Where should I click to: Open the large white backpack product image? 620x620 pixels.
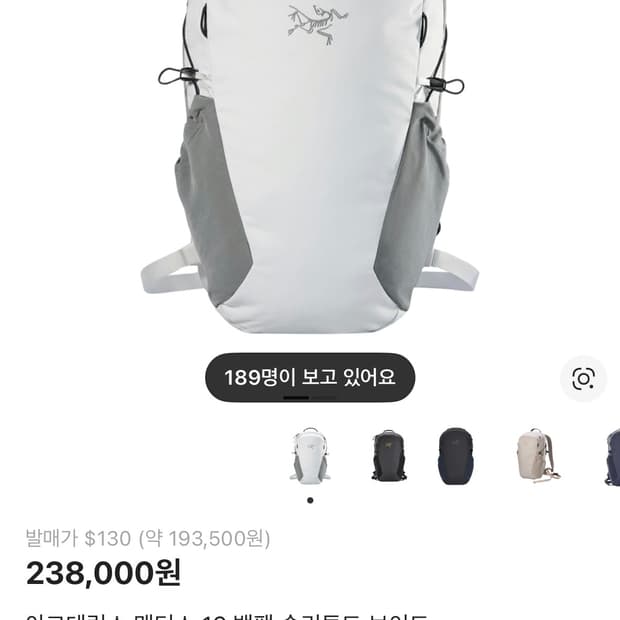click(310, 170)
